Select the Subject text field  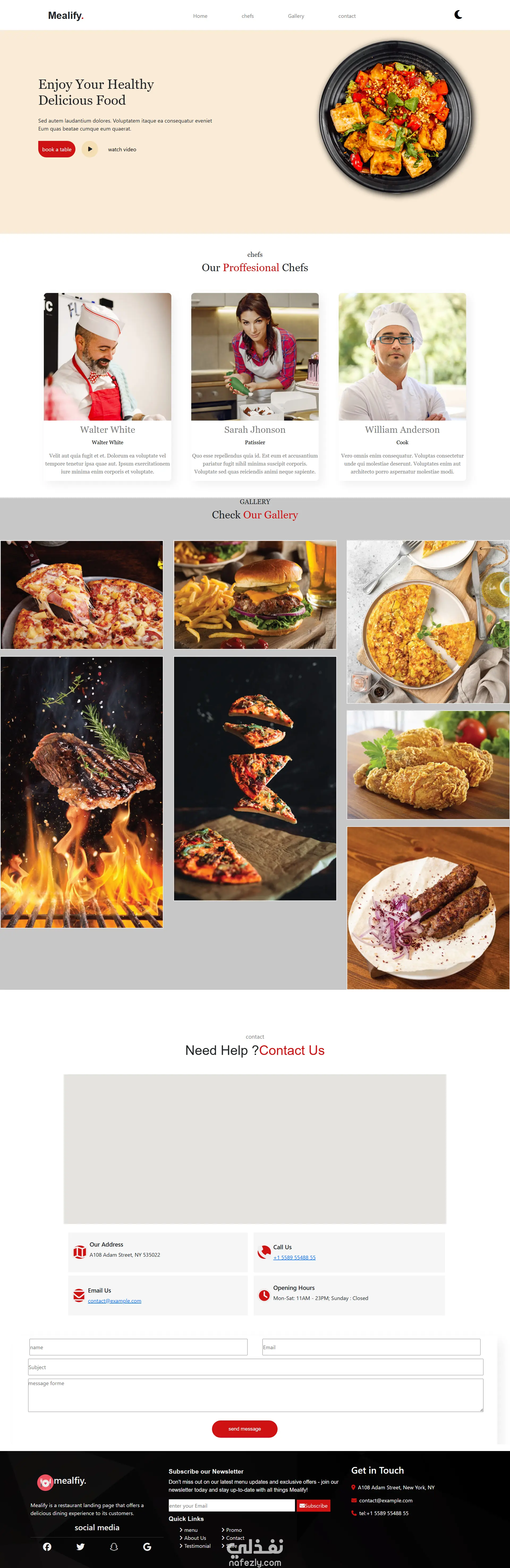(255, 1366)
